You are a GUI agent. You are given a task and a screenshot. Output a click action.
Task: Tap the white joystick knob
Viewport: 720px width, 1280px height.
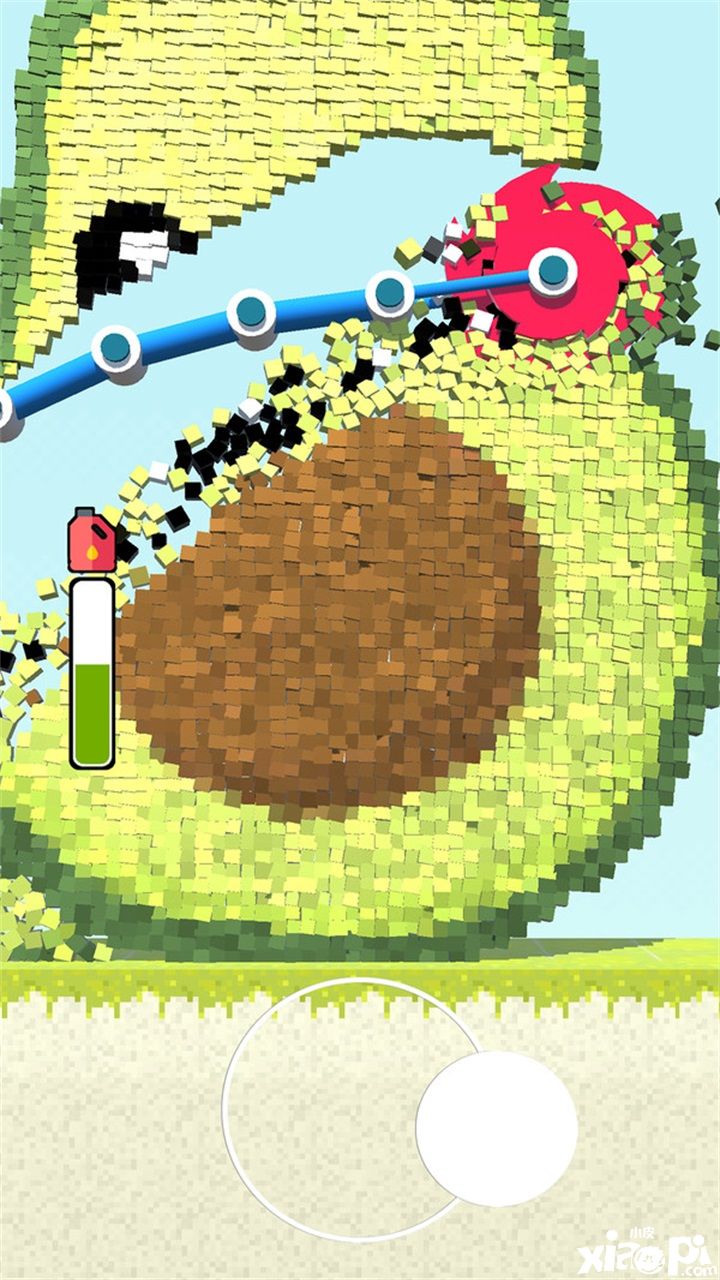(x=497, y=1129)
